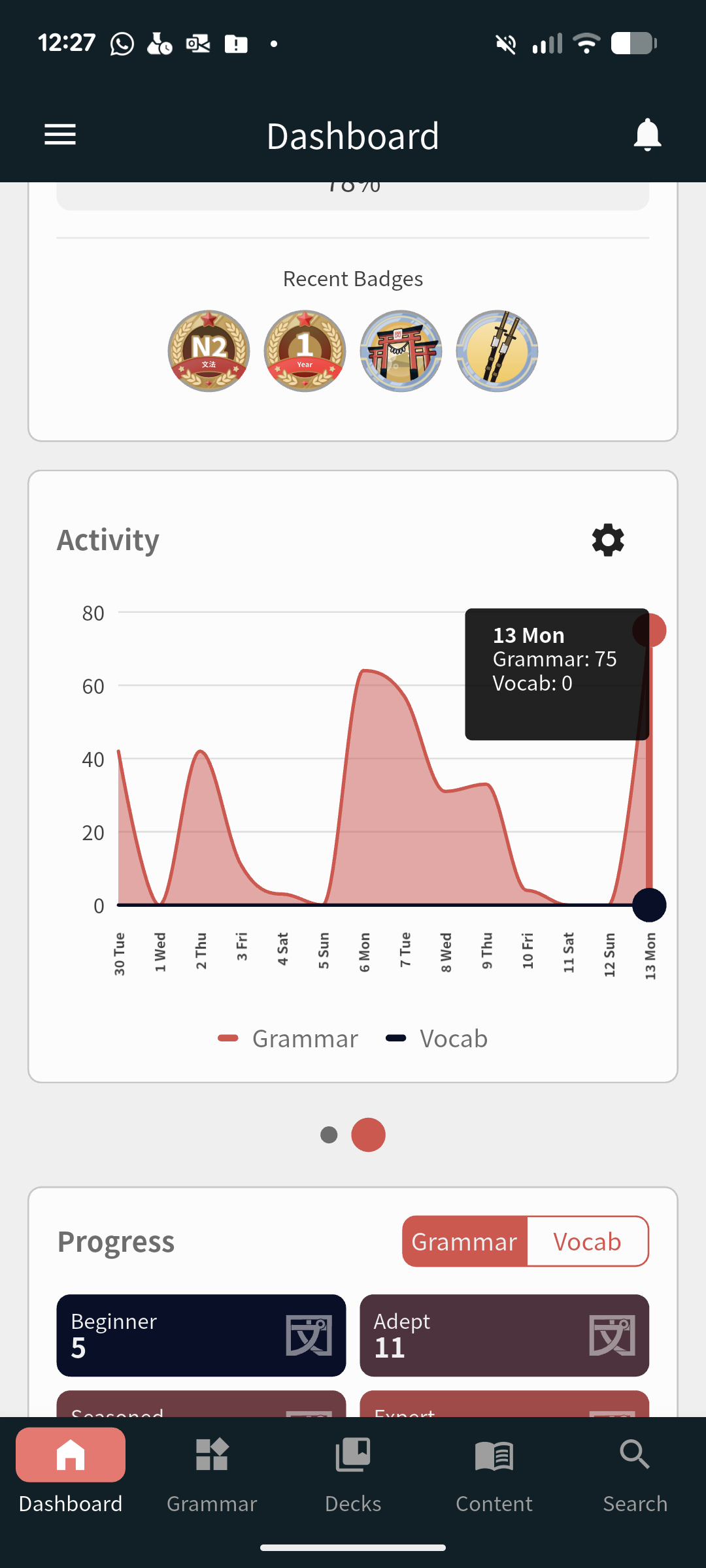
Task: Open the Adept 11 progress card
Action: (x=504, y=1335)
